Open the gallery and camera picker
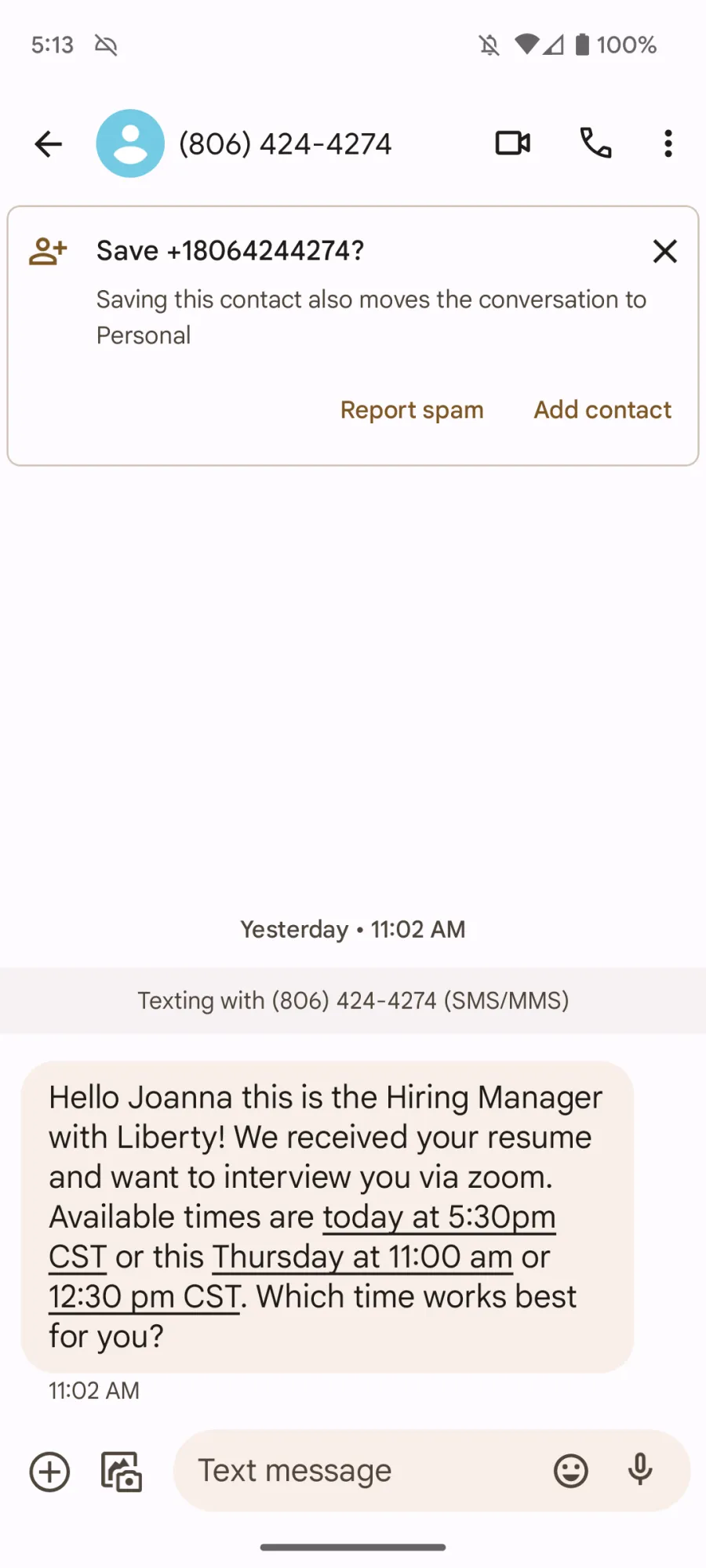This screenshot has height=1568, width=706. click(x=122, y=1472)
